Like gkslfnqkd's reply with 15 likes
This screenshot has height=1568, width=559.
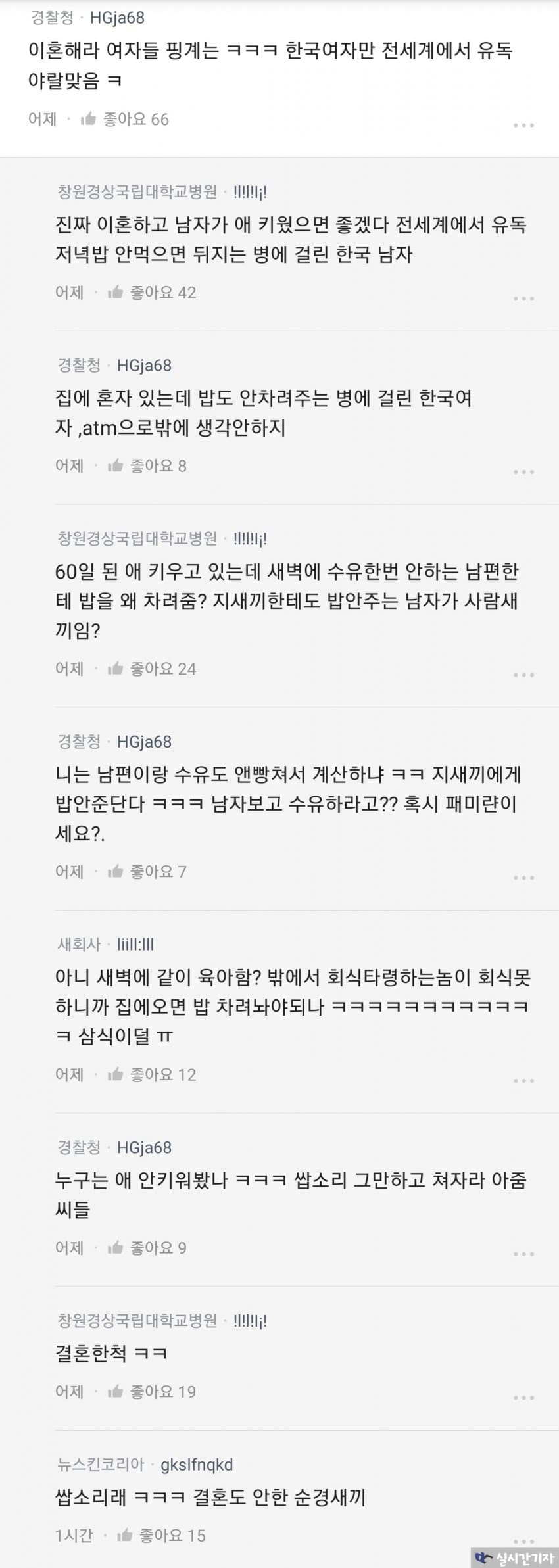(125, 1535)
